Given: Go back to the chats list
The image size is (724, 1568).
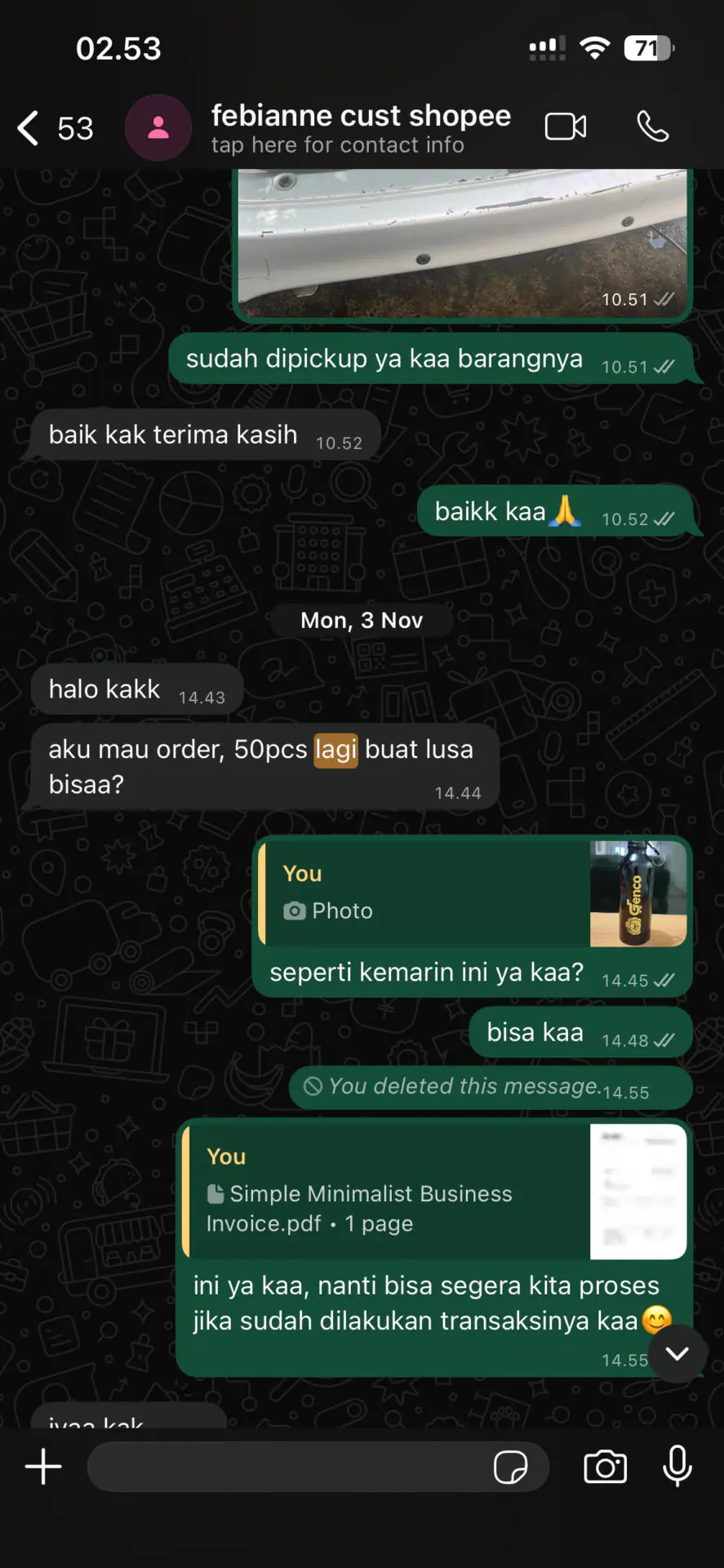Looking at the screenshot, I should (29, 128).
